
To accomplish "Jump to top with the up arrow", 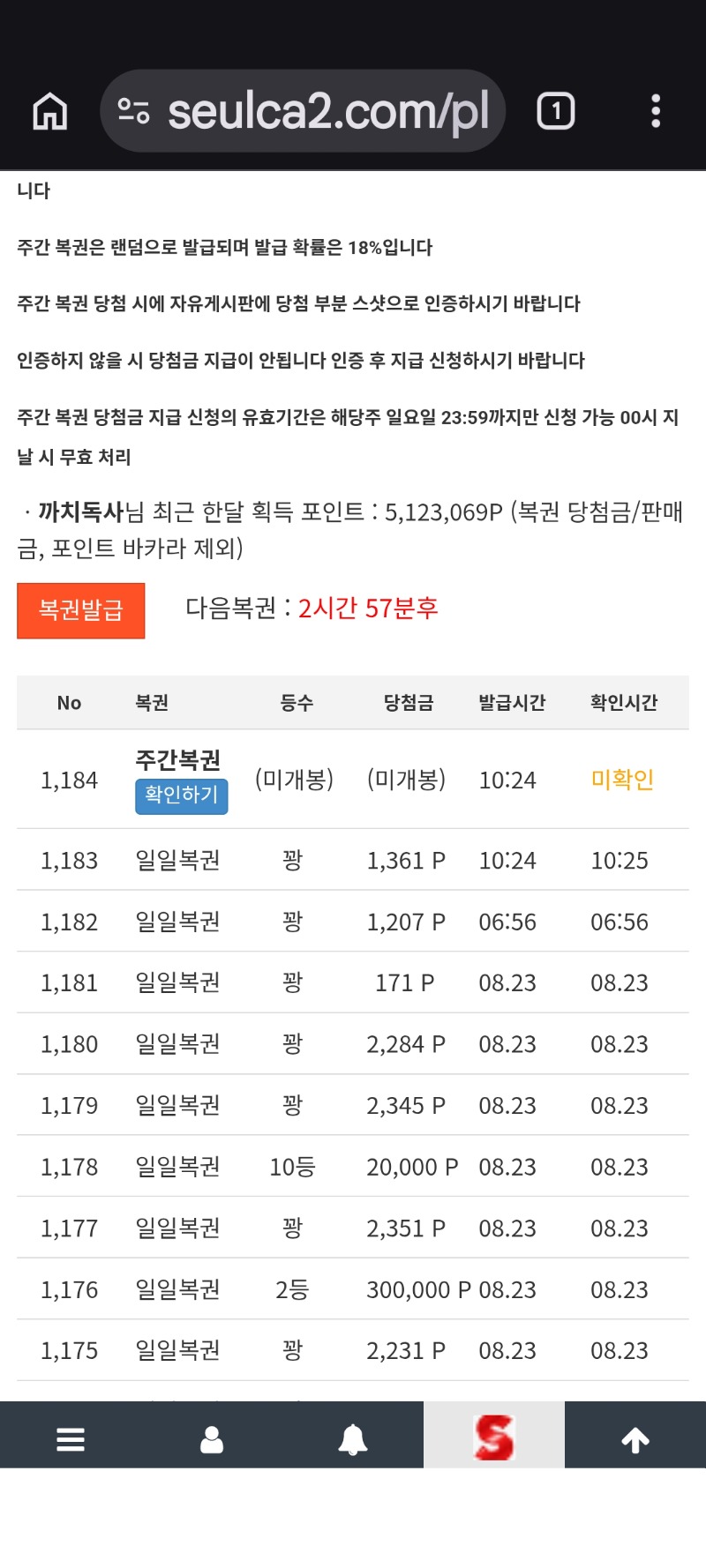I will pos(635,1439).
